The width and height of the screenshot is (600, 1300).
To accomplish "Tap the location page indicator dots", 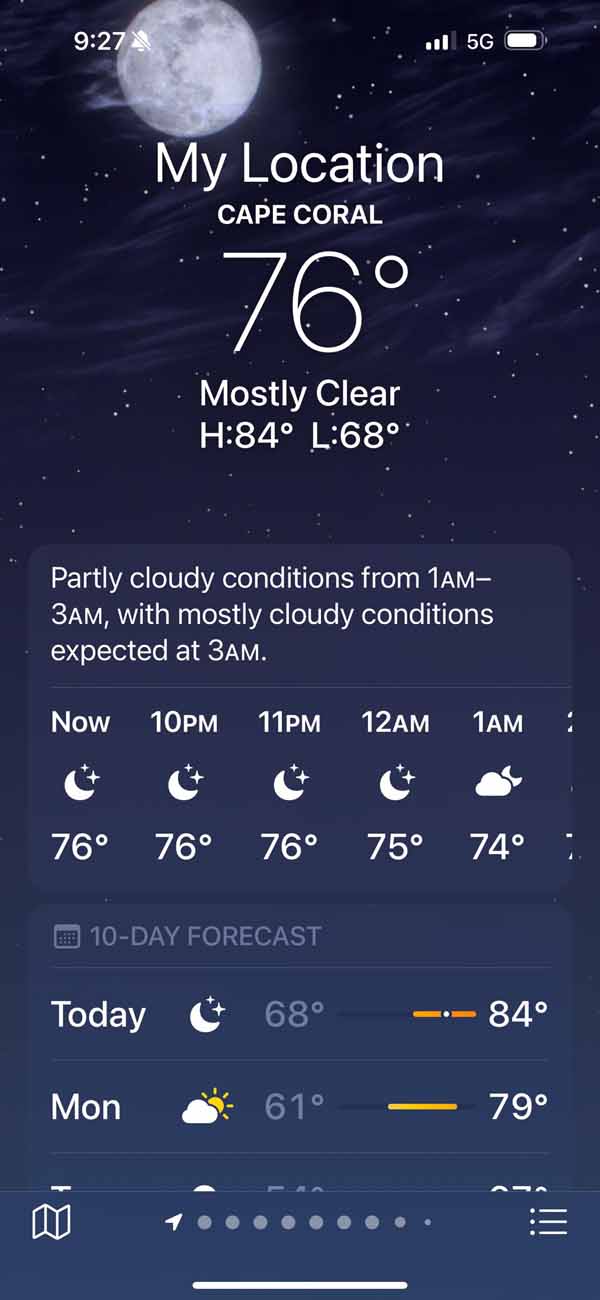I will (x=300, y=1222).
